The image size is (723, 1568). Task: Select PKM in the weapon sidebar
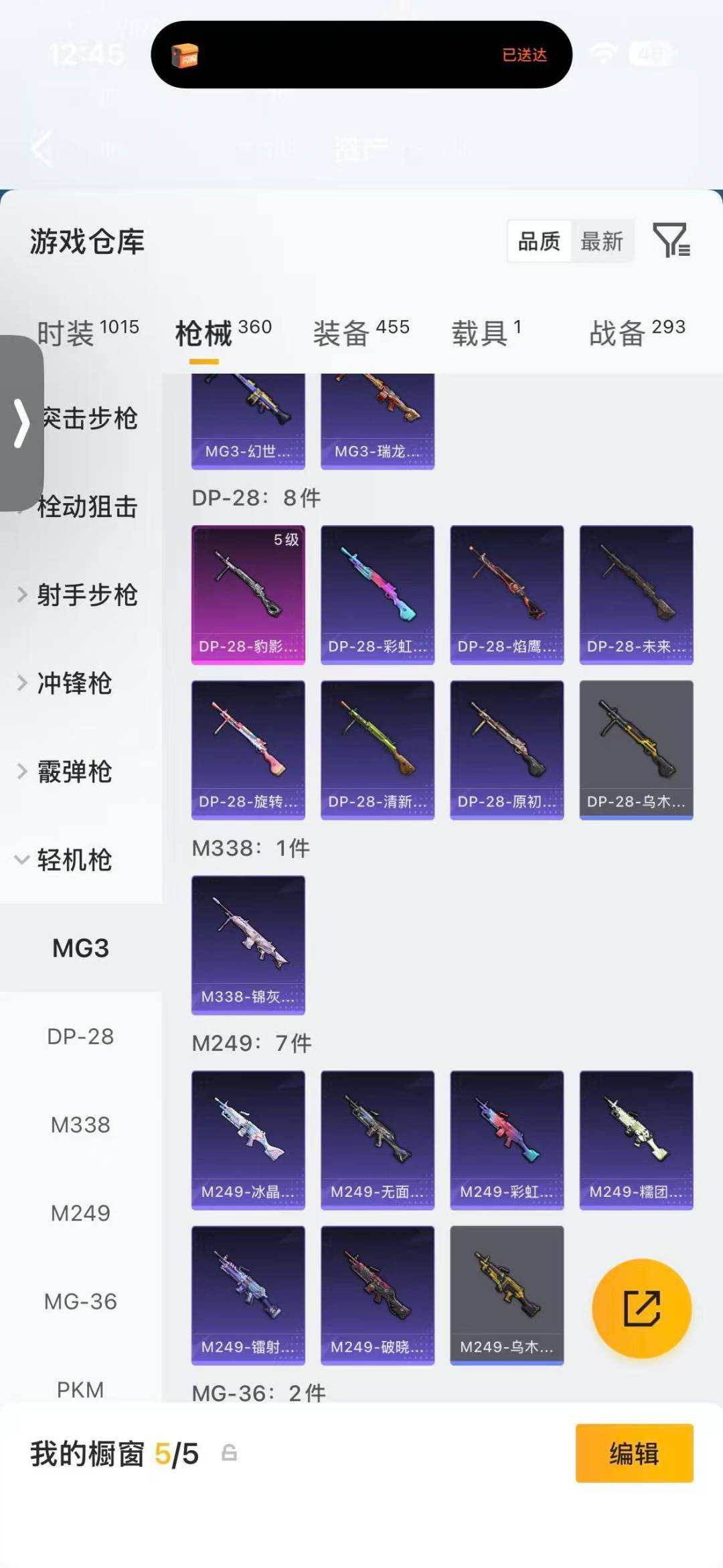(80, 1388)
